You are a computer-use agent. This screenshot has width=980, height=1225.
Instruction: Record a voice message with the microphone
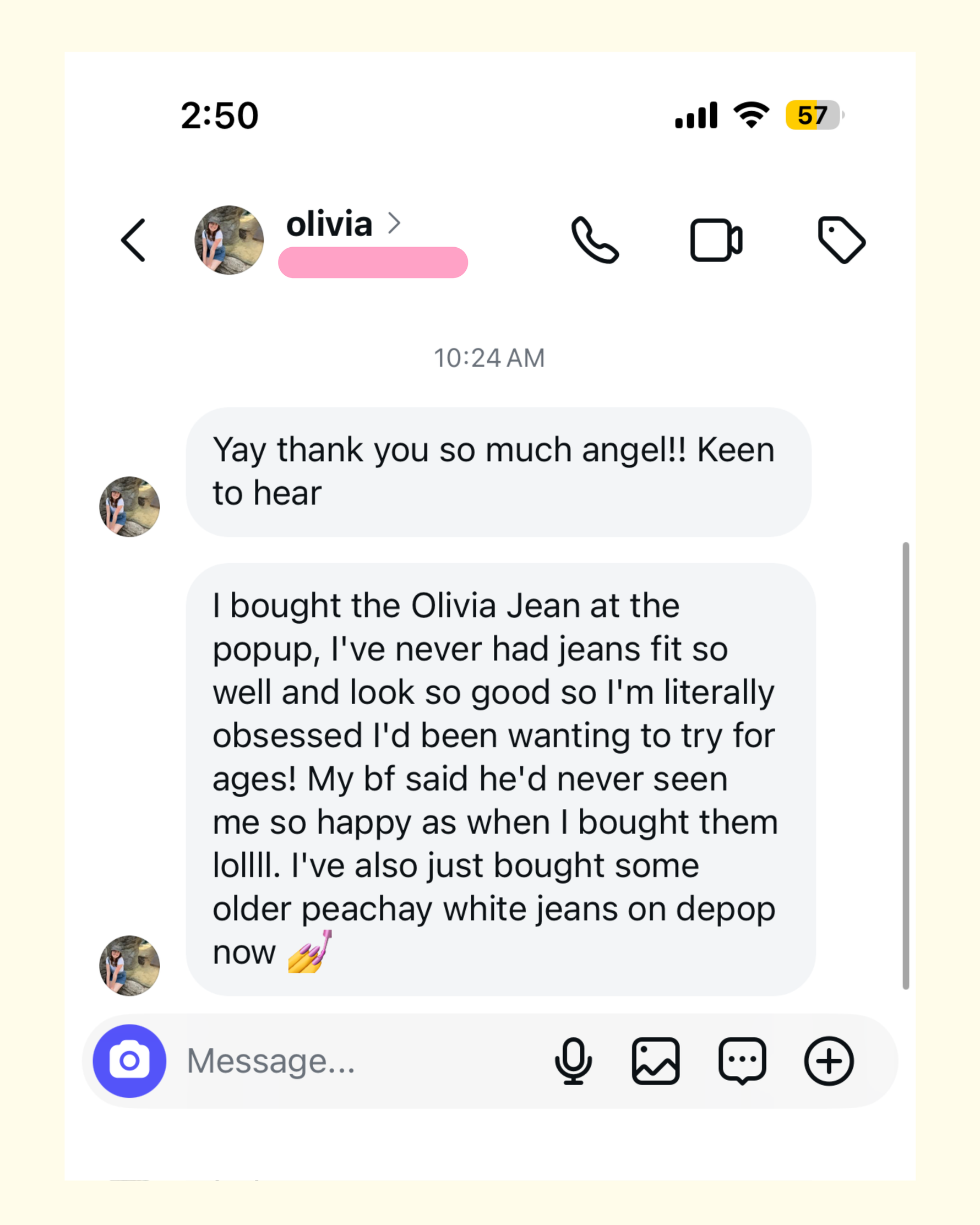(x=573, y=1061)
